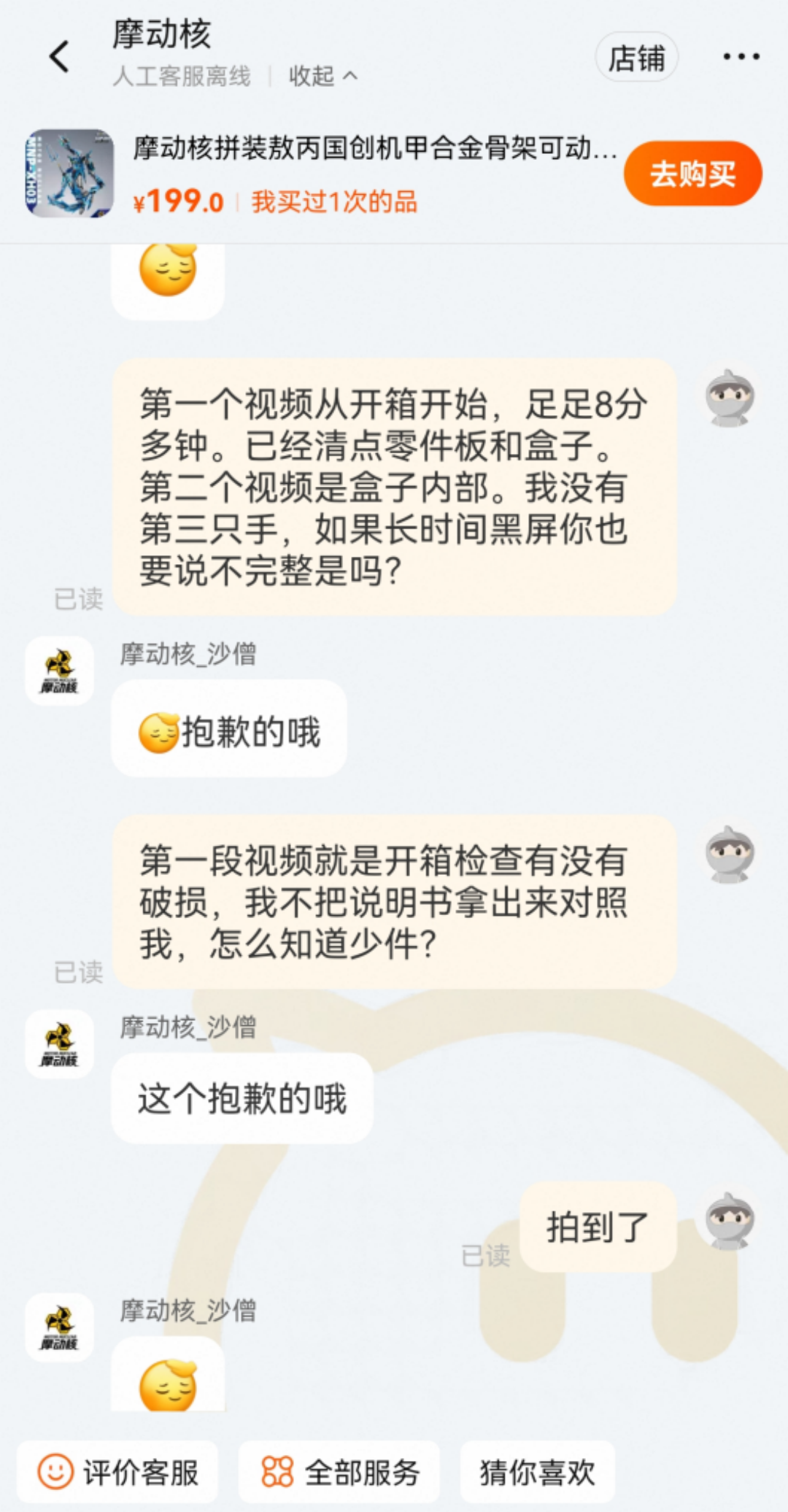The width and height of the screenshot is (788, 1512).
Task: Collapse the header with 收起
Action: tap(322, 76)
